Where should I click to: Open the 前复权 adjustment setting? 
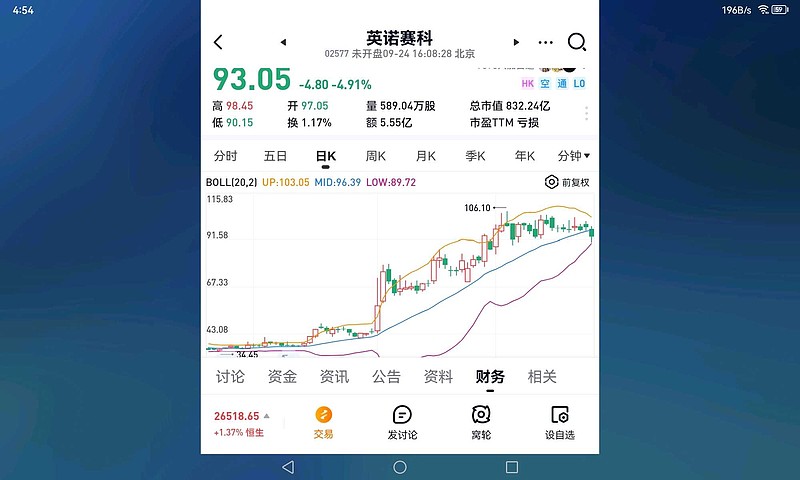567,182
